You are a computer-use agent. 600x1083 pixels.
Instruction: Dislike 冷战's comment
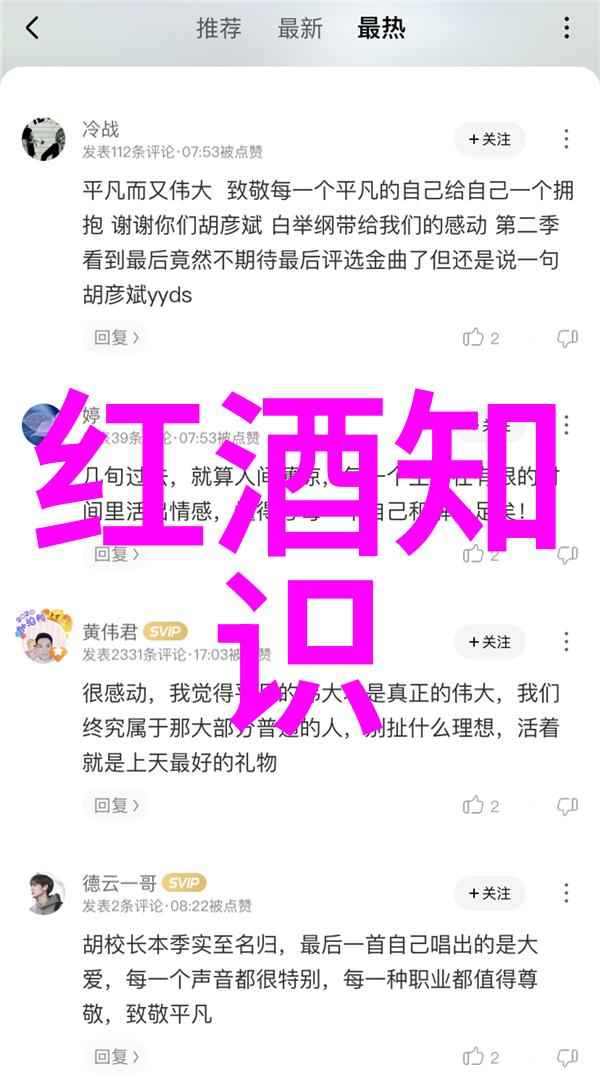point(567,338)
